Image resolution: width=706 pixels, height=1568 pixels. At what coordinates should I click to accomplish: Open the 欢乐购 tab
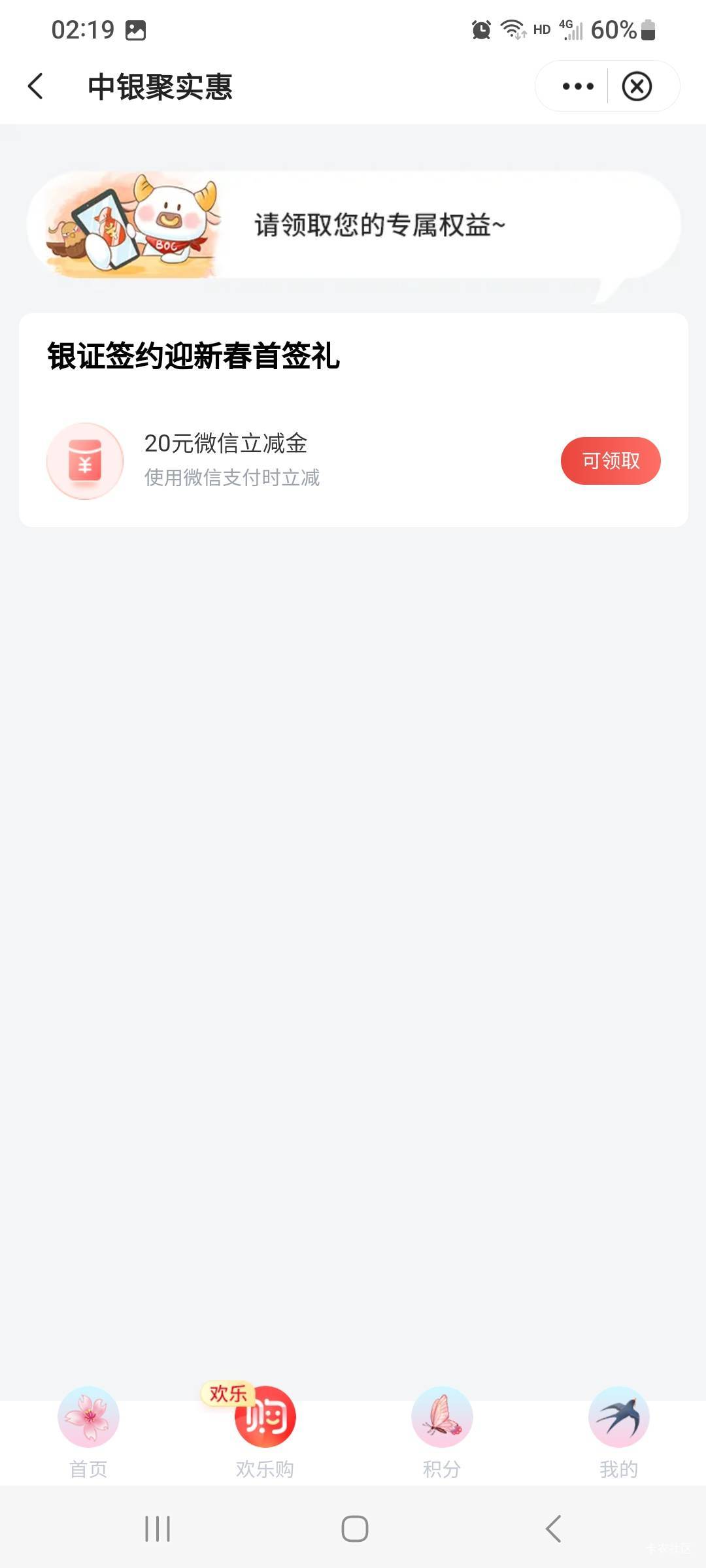265,1432
